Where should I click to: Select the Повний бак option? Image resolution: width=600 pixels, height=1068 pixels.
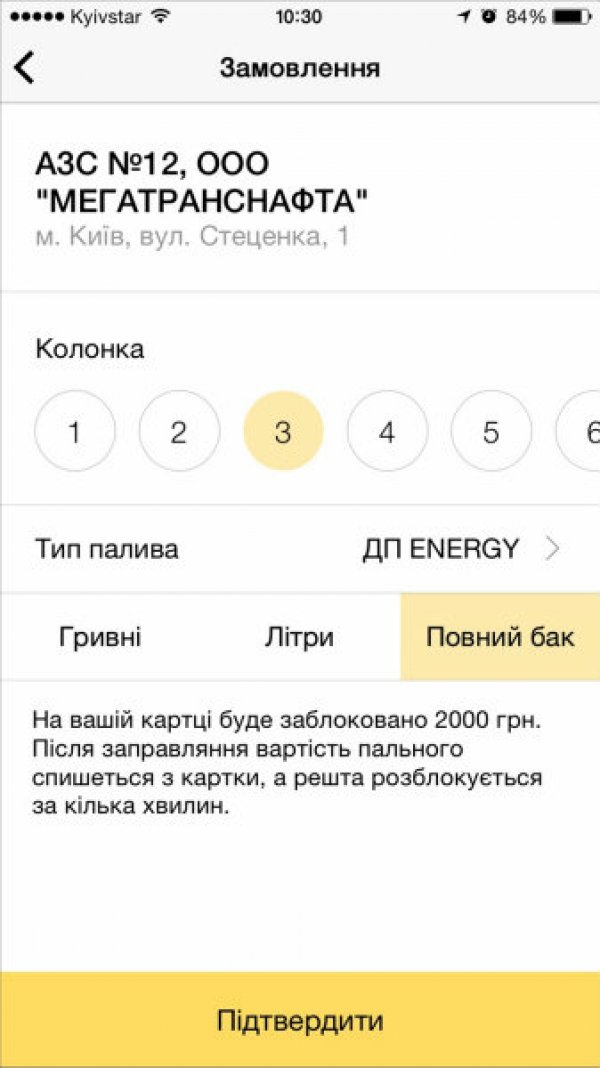[500, 637]
